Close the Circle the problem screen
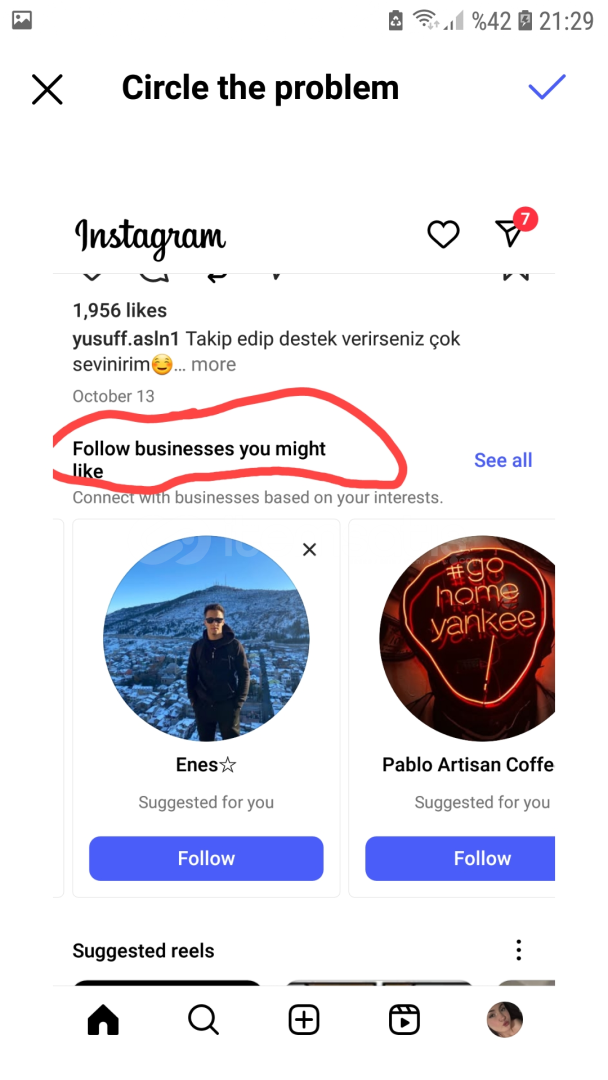The height and width of the screenshot is (1080, 608). point(47,89)
